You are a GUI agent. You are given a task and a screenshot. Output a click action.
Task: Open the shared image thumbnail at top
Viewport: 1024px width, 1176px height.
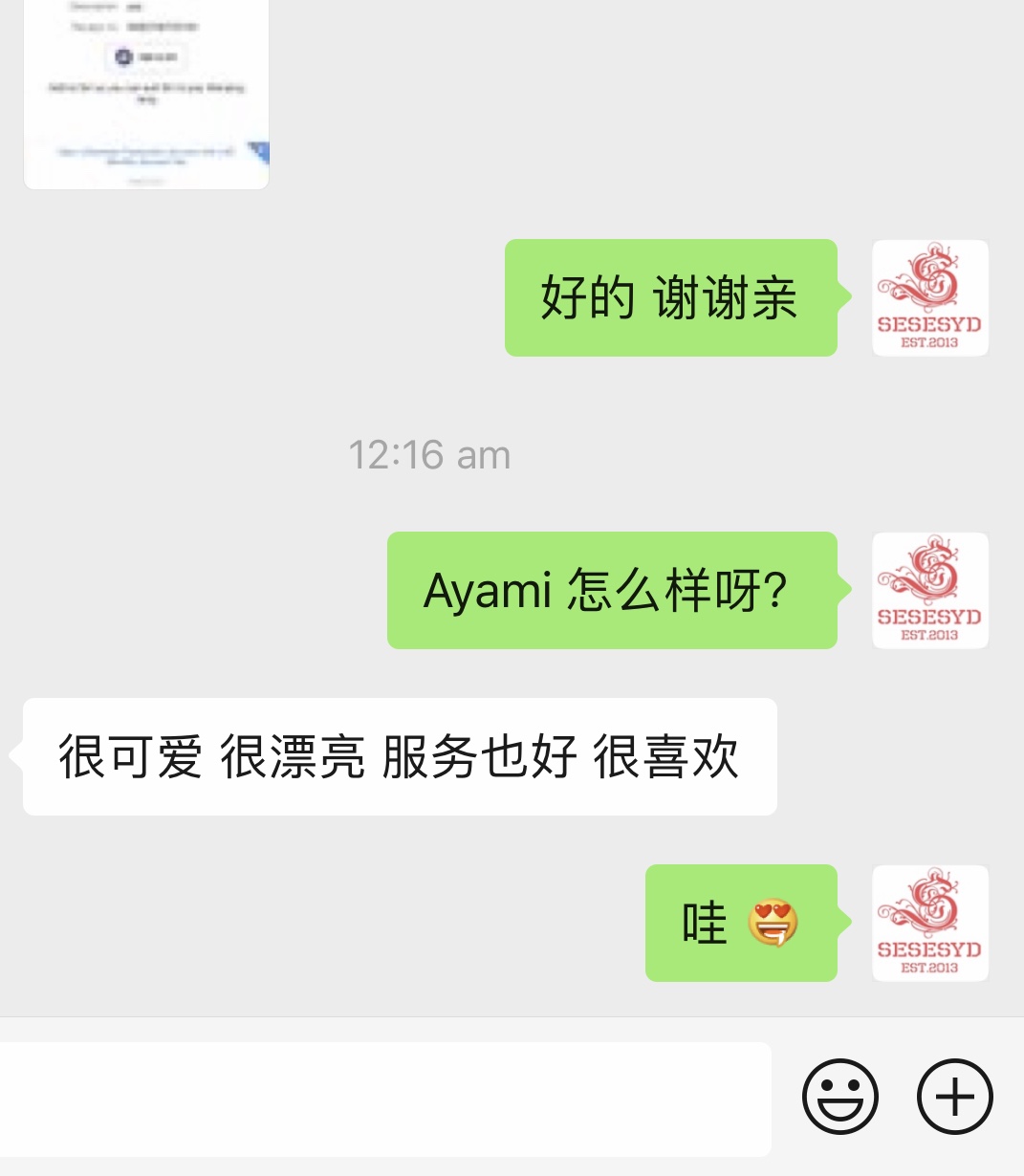[x=146, y=94]
